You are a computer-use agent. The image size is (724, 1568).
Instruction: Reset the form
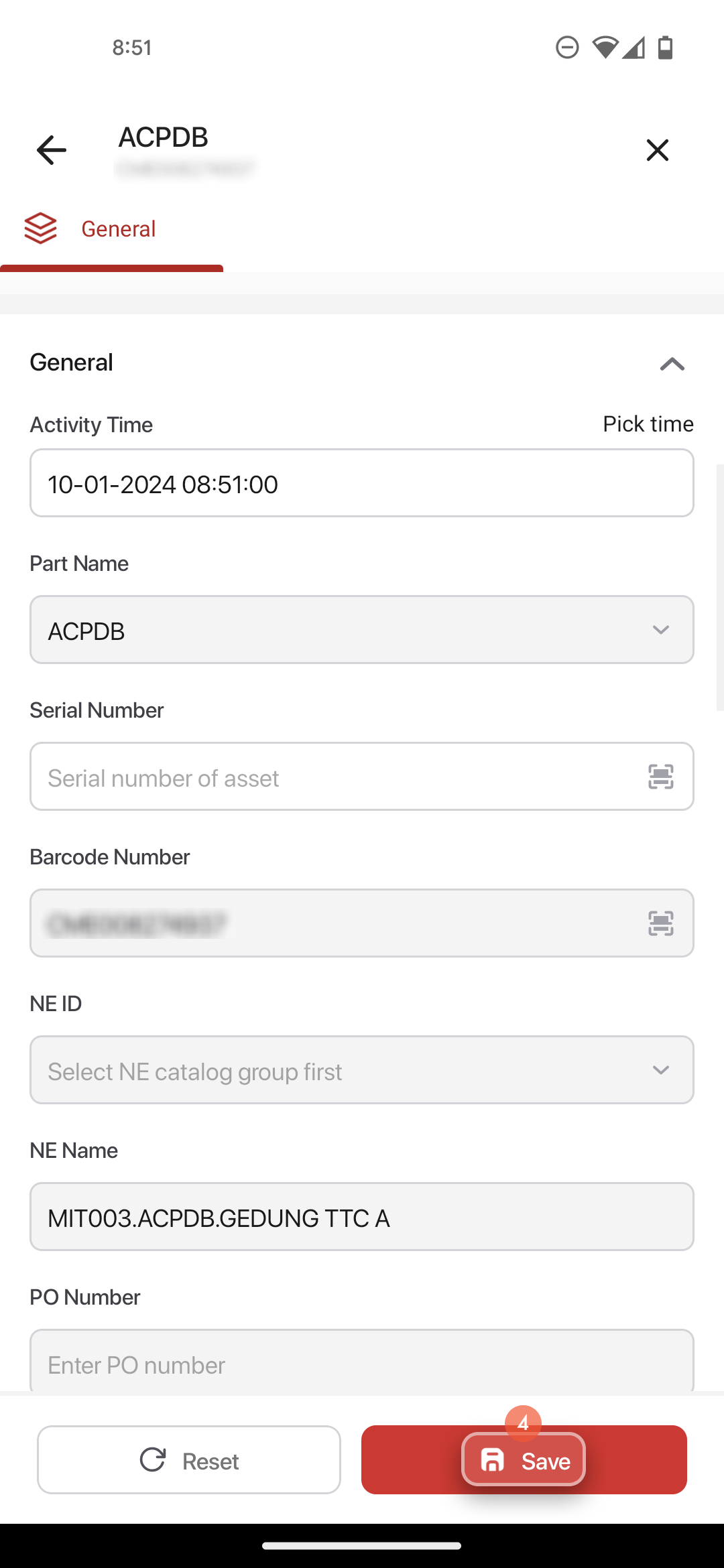pos(189,1460)
